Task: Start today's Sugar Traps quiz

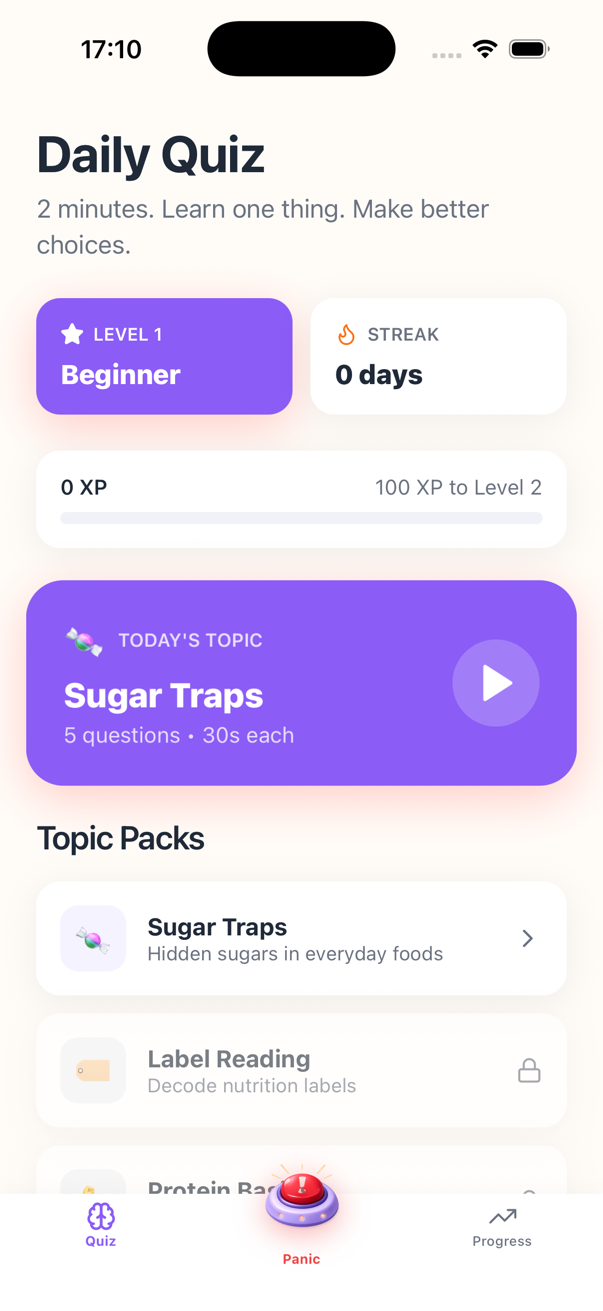Action: tap(495, 683)
